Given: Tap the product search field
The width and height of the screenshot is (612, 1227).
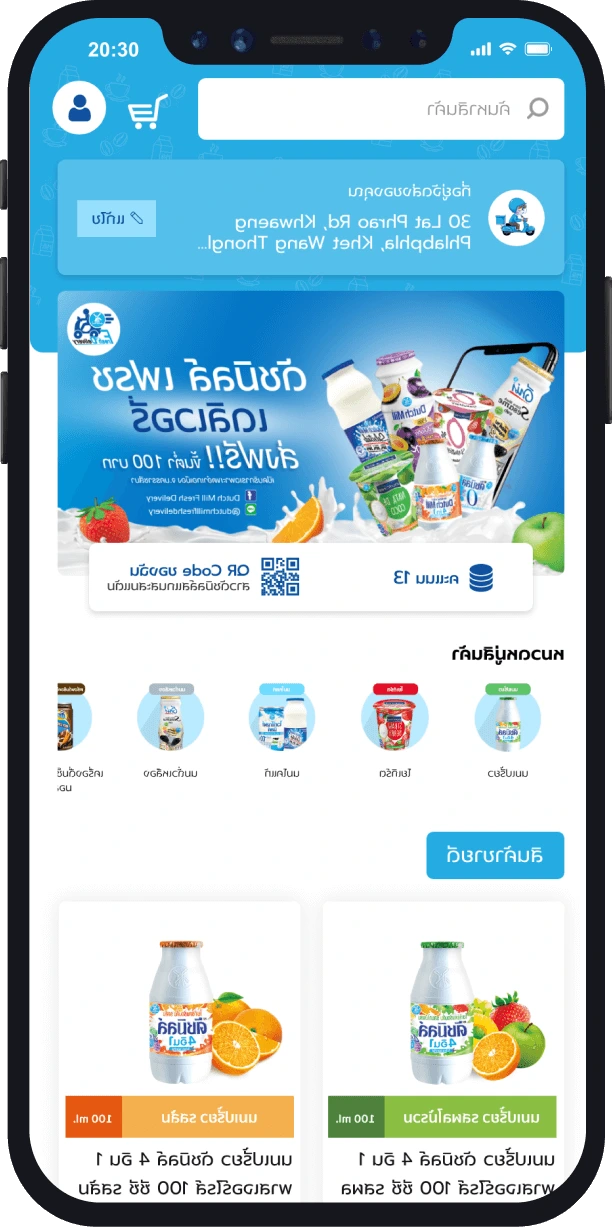Looking at the screenshot, I should (x=380, y=109).
